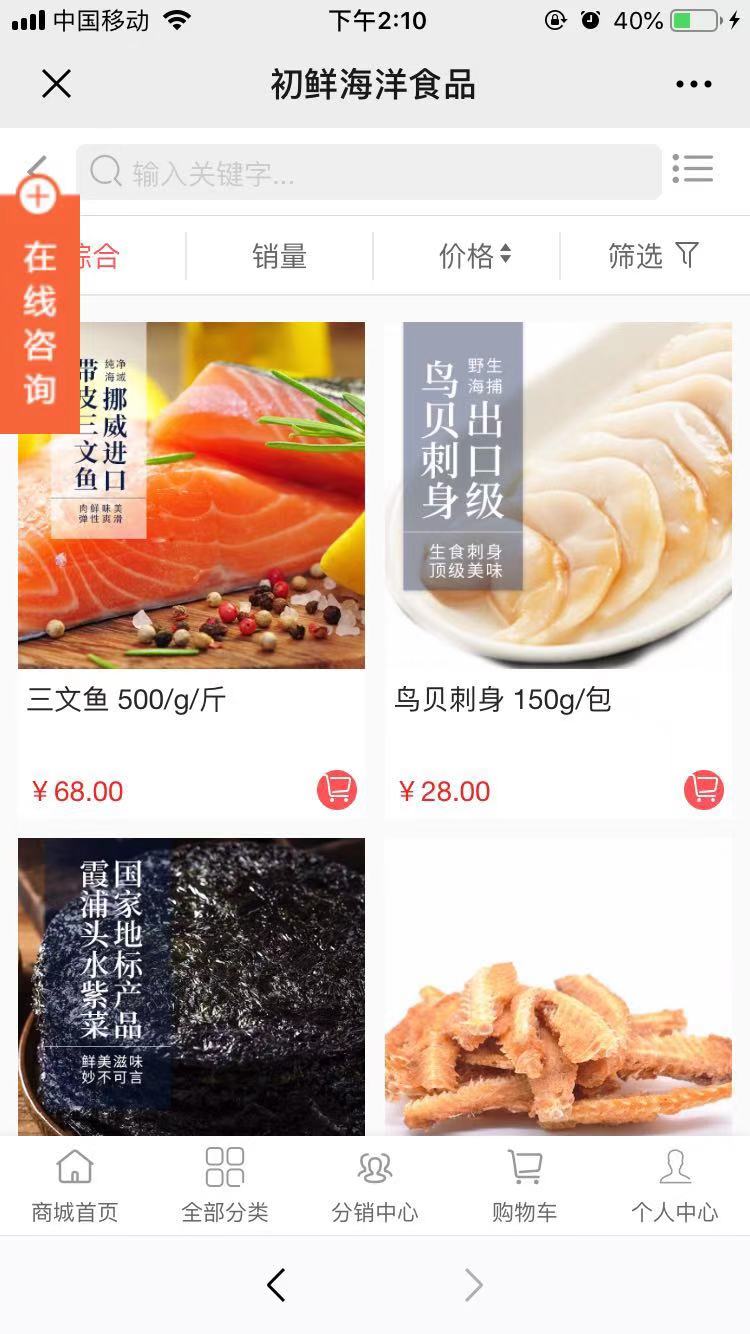View the 霞浦头水紫菜 seaweed product

[x=191, y=985]
